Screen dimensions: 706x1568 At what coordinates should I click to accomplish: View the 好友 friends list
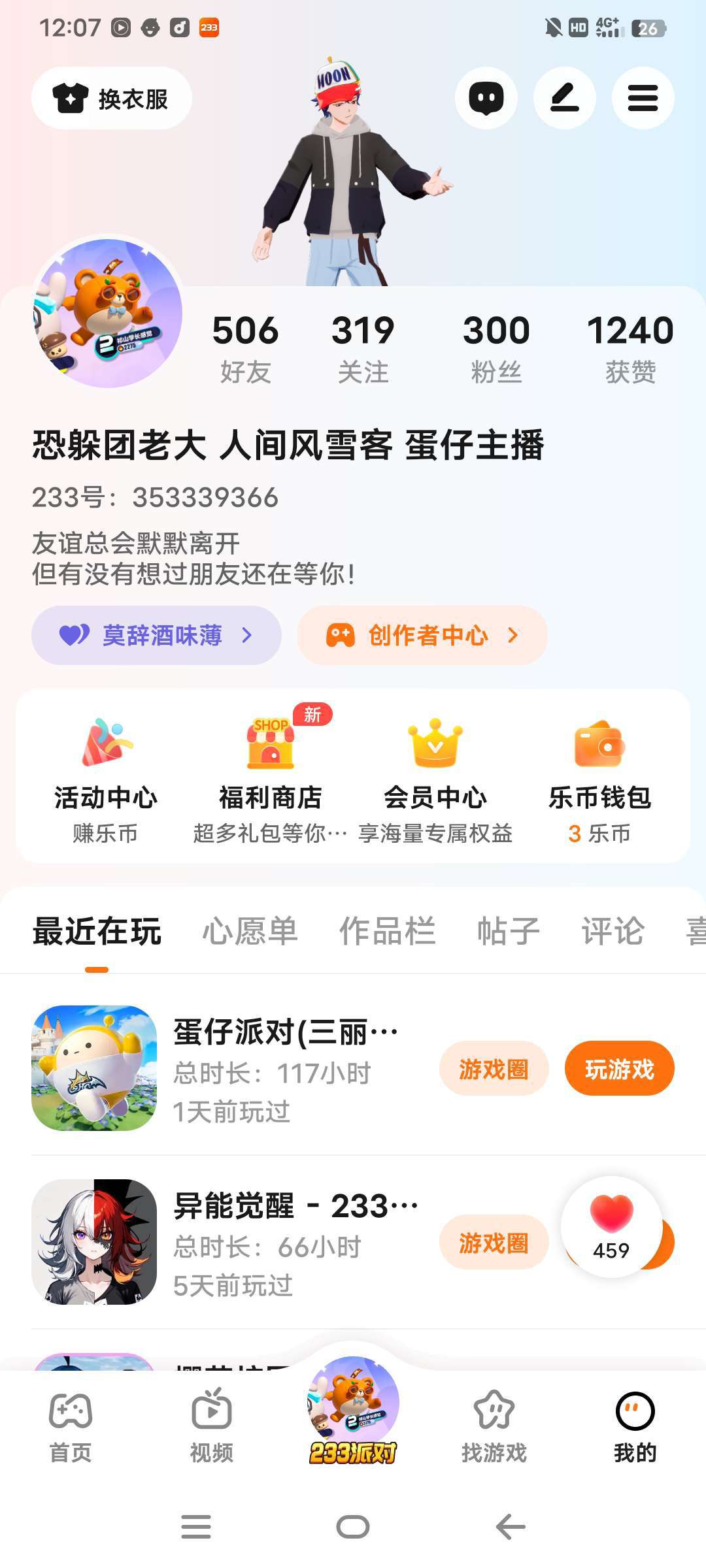pos(245,348)
